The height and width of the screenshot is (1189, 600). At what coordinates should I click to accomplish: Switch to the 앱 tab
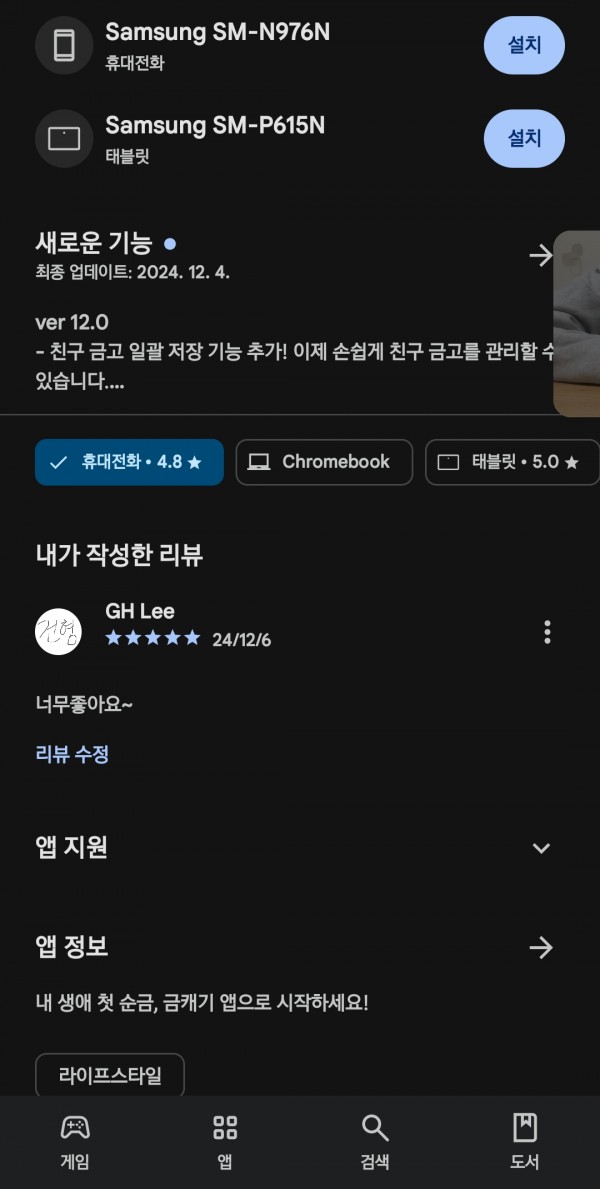click(x=225, y=1141)
